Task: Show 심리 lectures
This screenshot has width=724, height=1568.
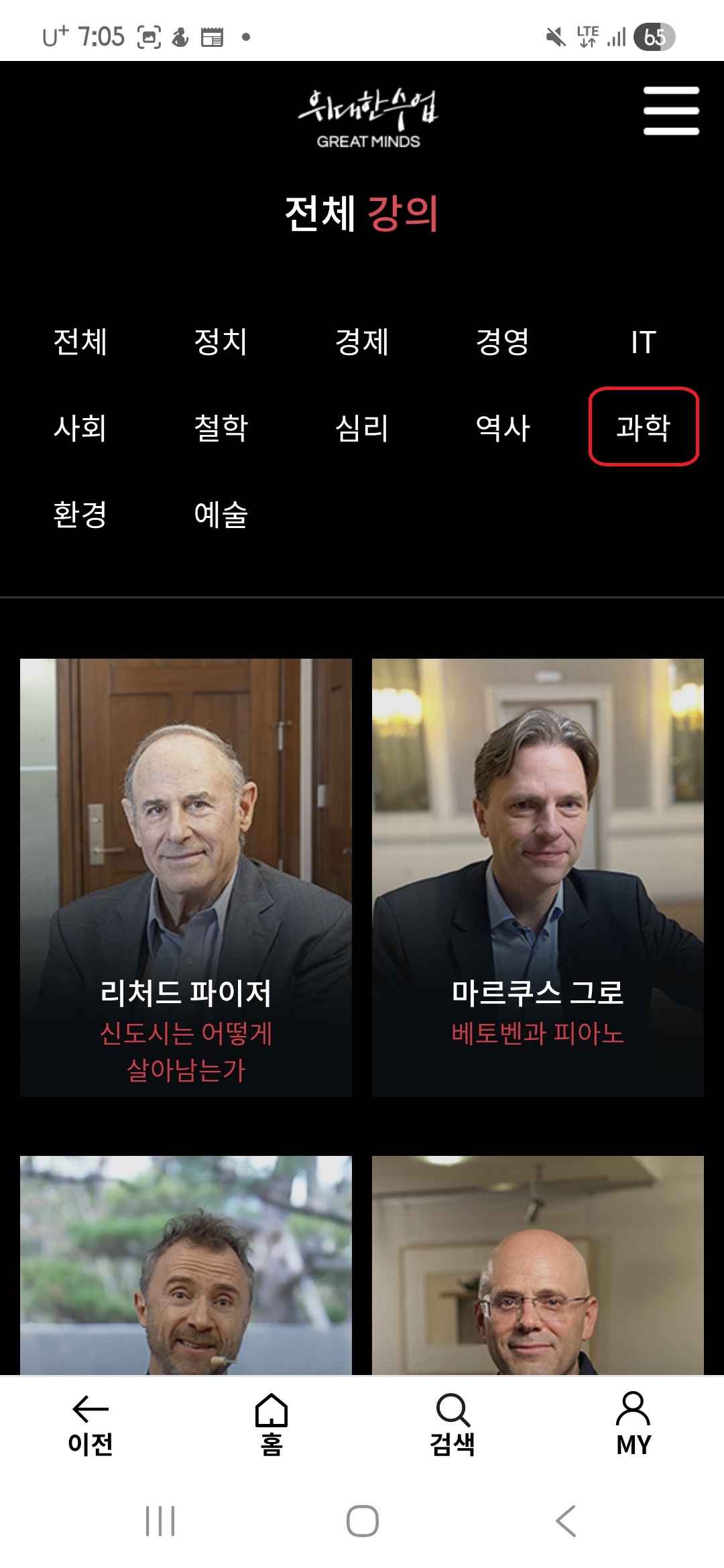Action: [x=362, y=428]
